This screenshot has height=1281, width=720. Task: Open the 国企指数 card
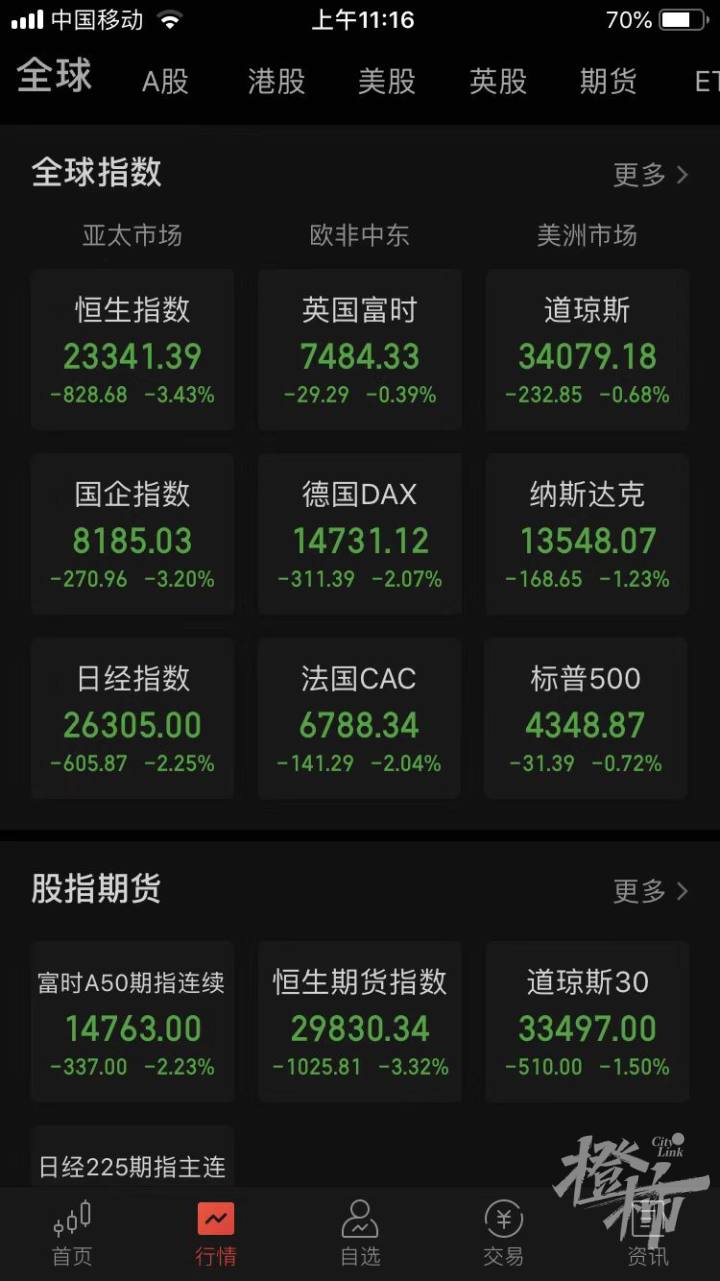(133, 534)
